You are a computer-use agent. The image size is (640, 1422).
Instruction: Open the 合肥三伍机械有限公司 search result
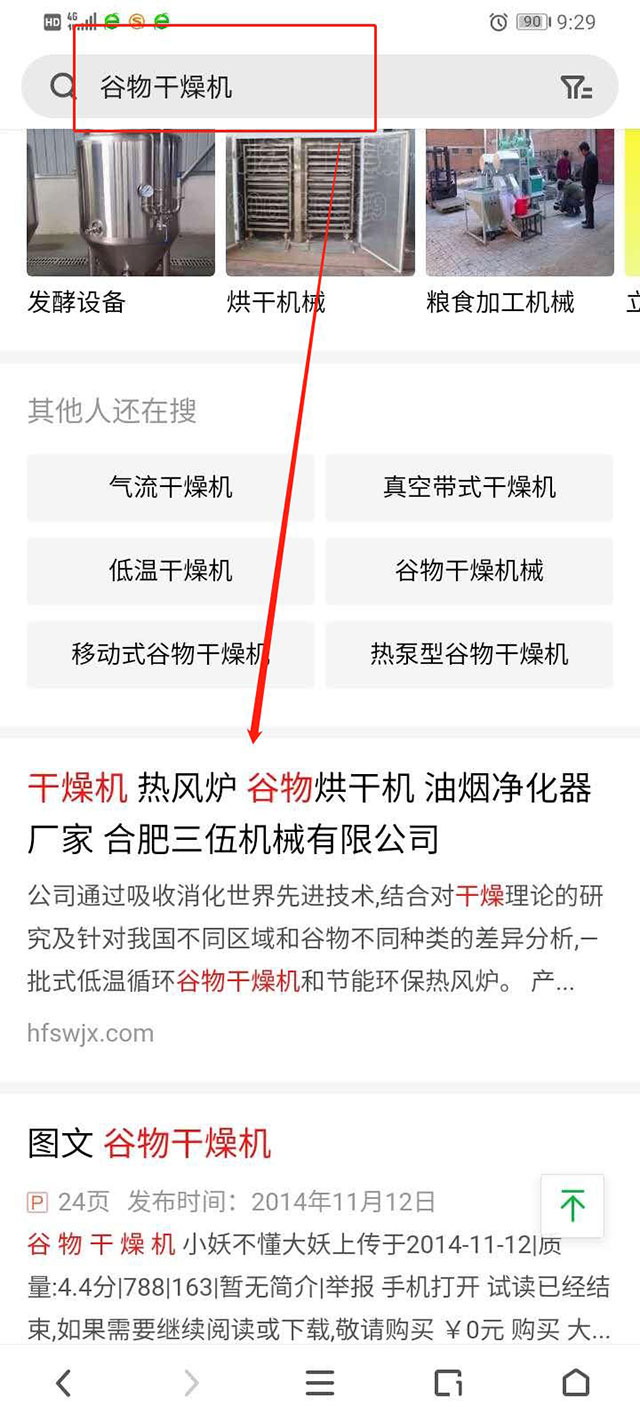(310, 813)
